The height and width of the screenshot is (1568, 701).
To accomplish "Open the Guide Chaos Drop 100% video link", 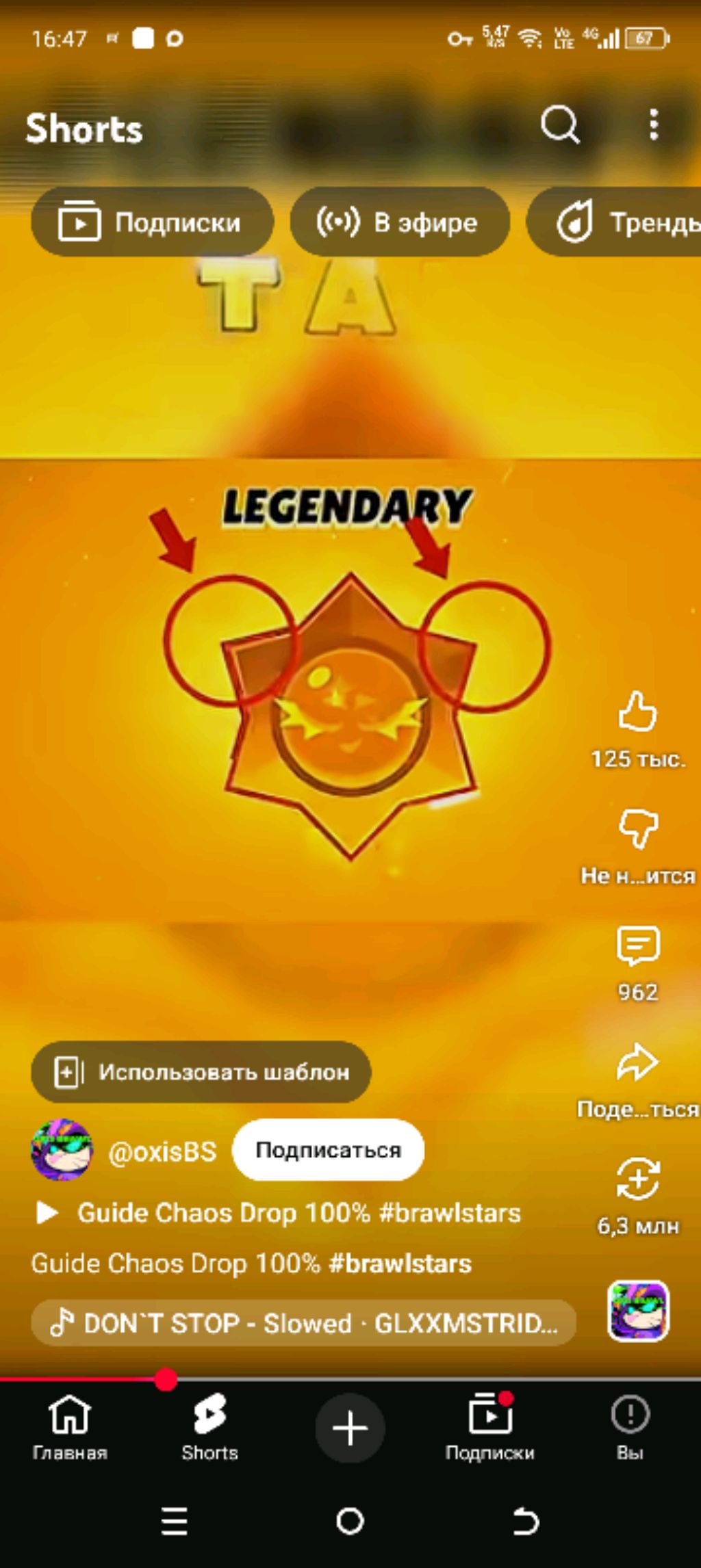I will [278, 1213].
